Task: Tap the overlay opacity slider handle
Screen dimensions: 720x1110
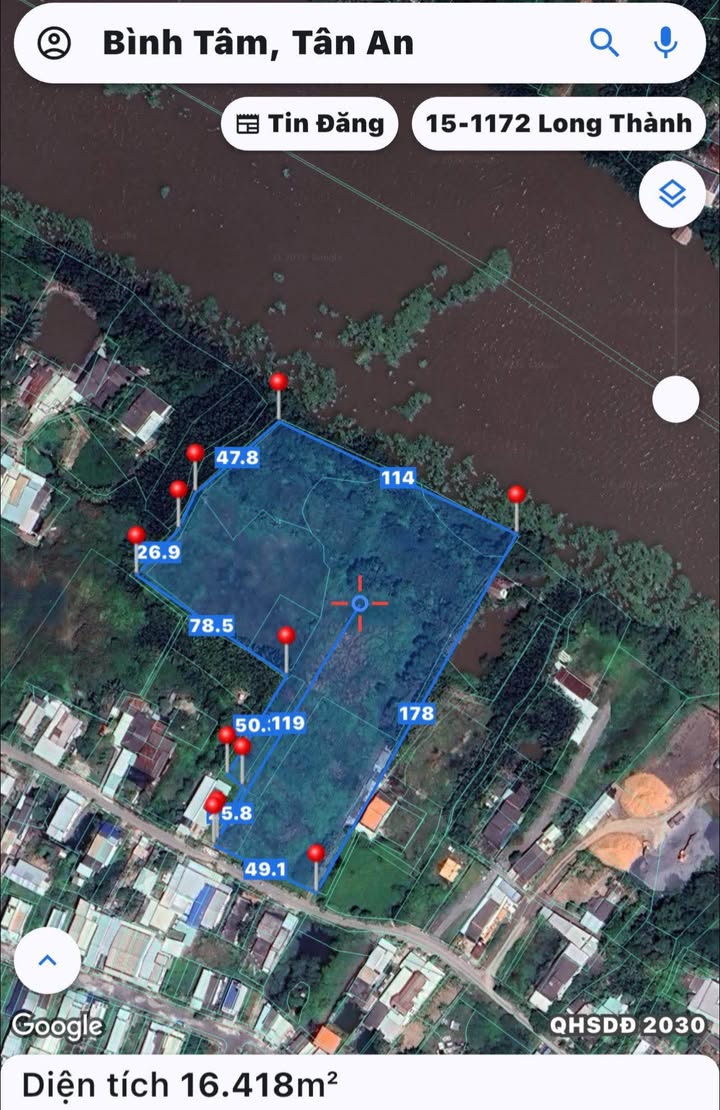Action: [676, 399]
